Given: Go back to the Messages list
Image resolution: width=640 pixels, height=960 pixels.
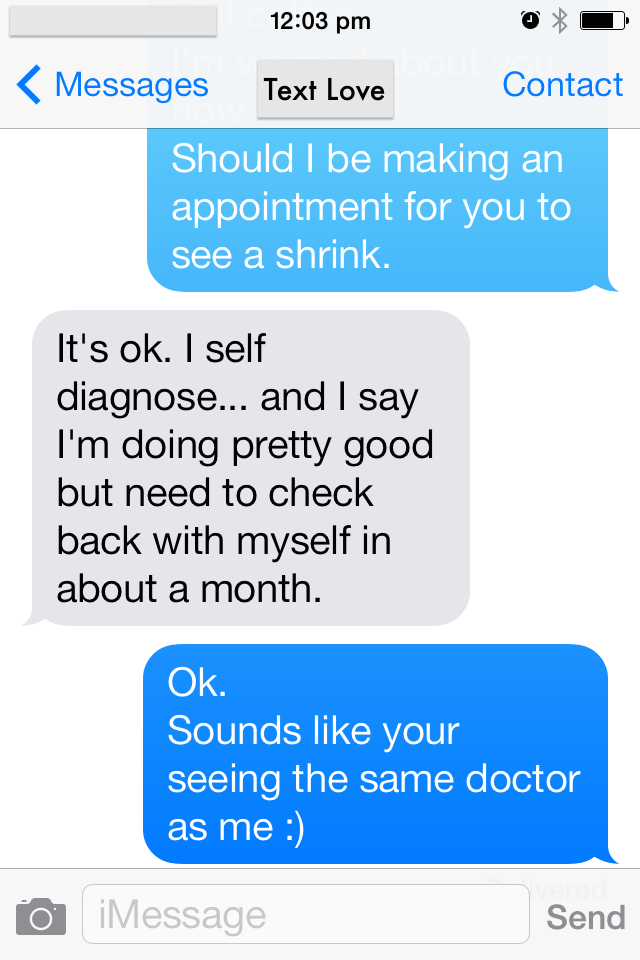Looking at the screenshot, I should coord(113,84).
